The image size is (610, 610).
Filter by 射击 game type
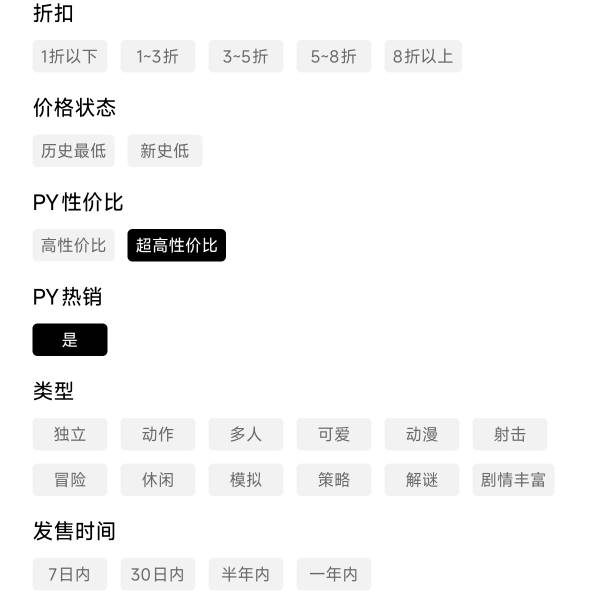click(x=510, y=434)
